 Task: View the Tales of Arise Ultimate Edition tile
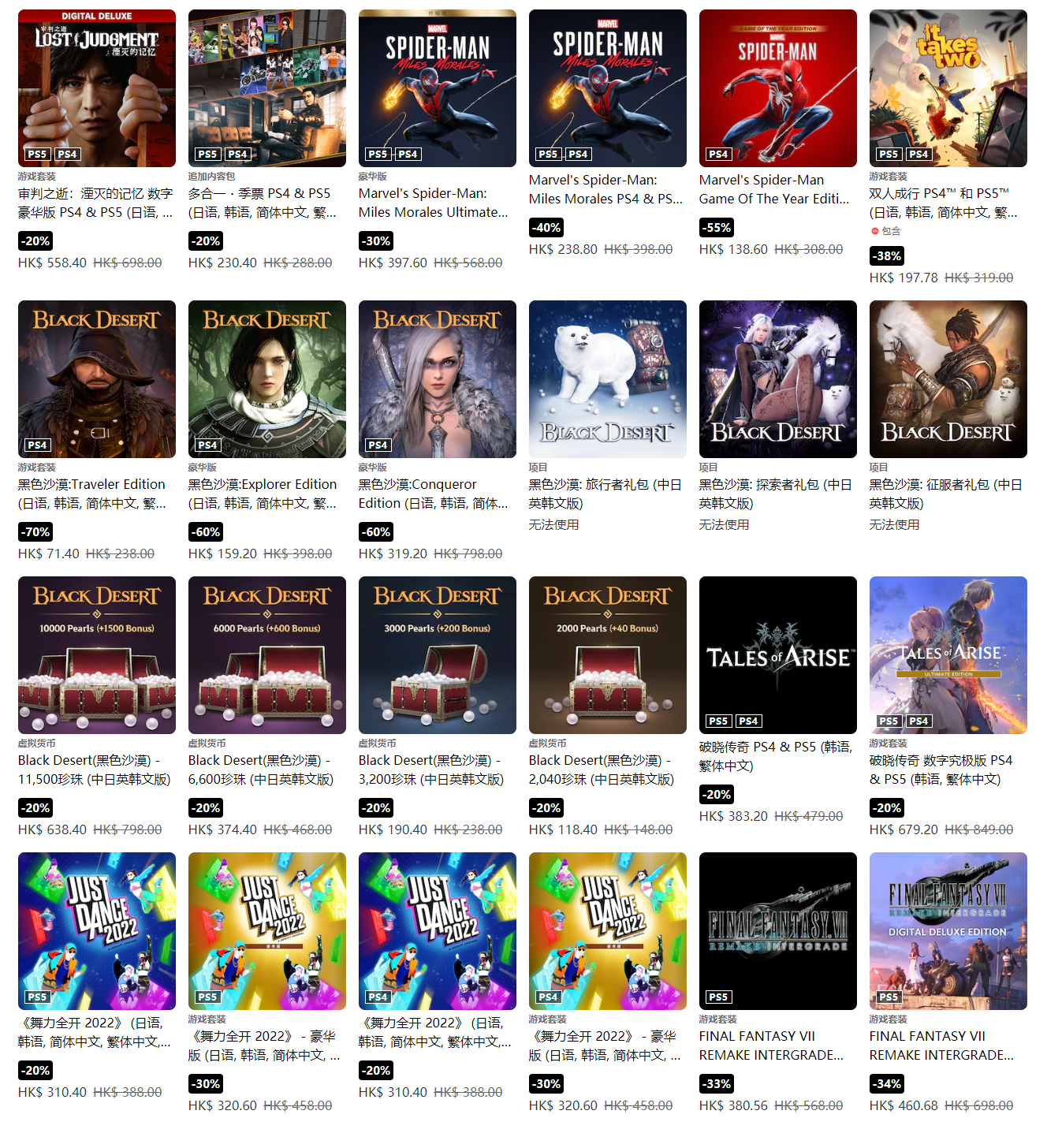[x=948, y=654]
